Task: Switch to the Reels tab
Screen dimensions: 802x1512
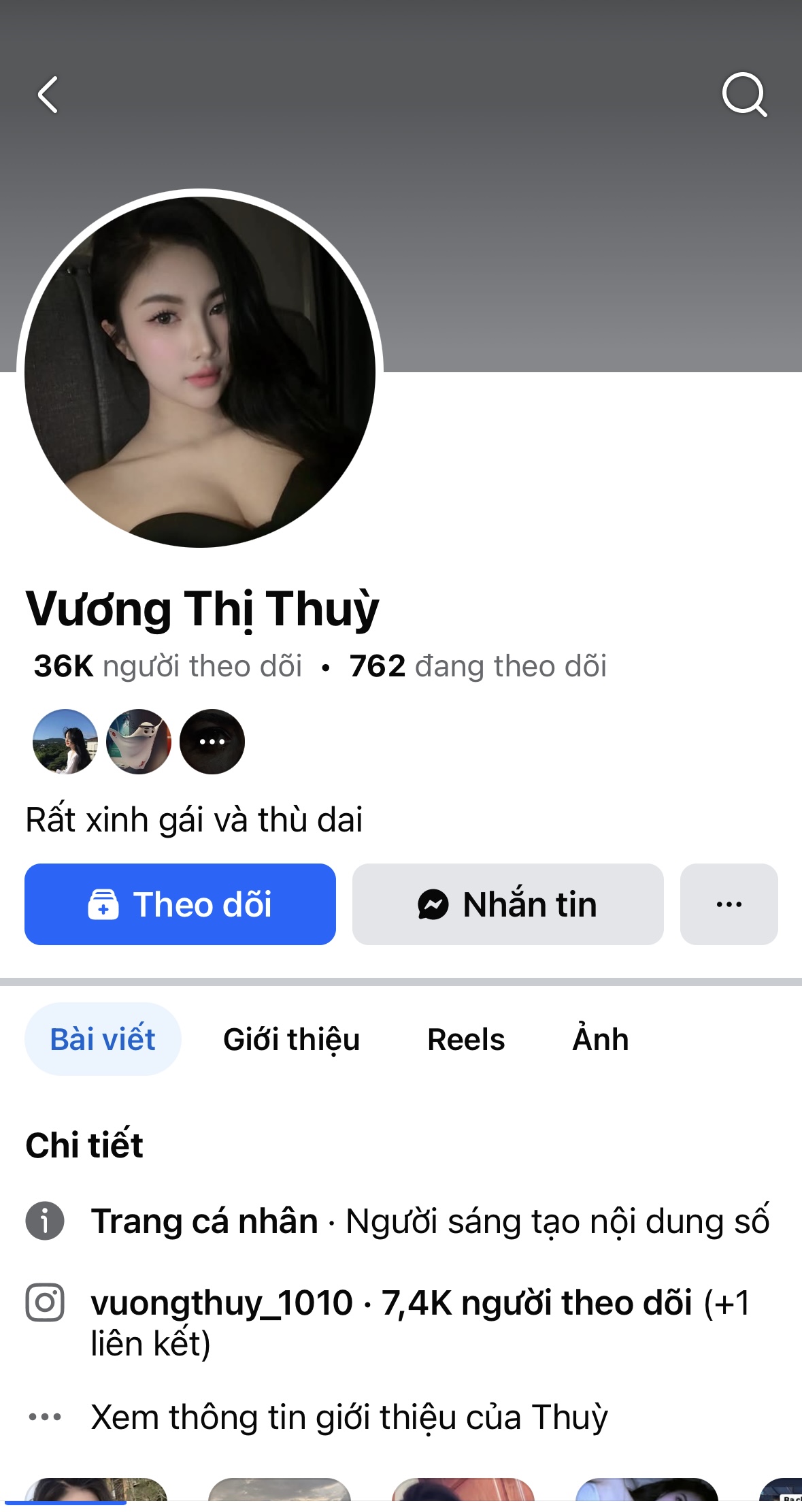Action: click(466, 1039)
